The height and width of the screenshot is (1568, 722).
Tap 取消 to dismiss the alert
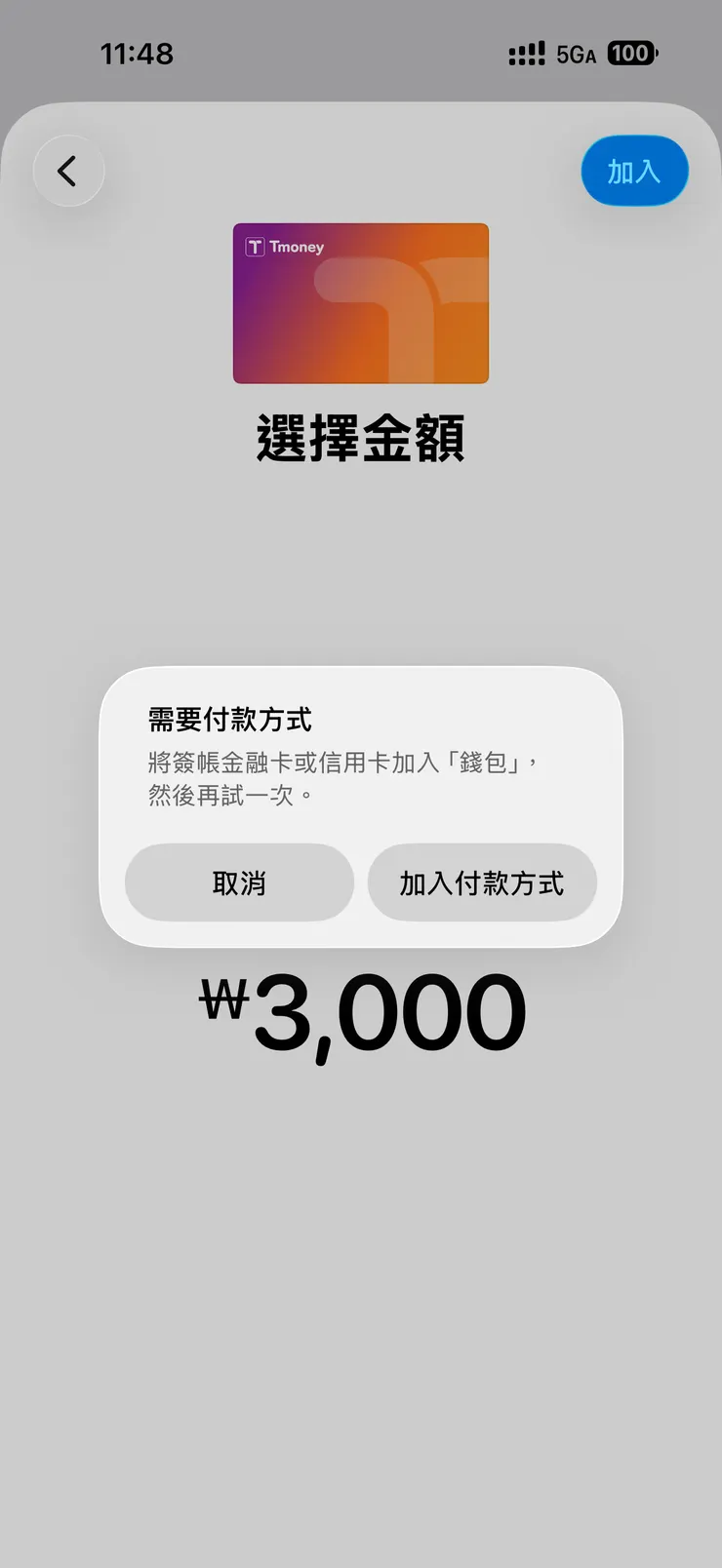tap(239, 882)
